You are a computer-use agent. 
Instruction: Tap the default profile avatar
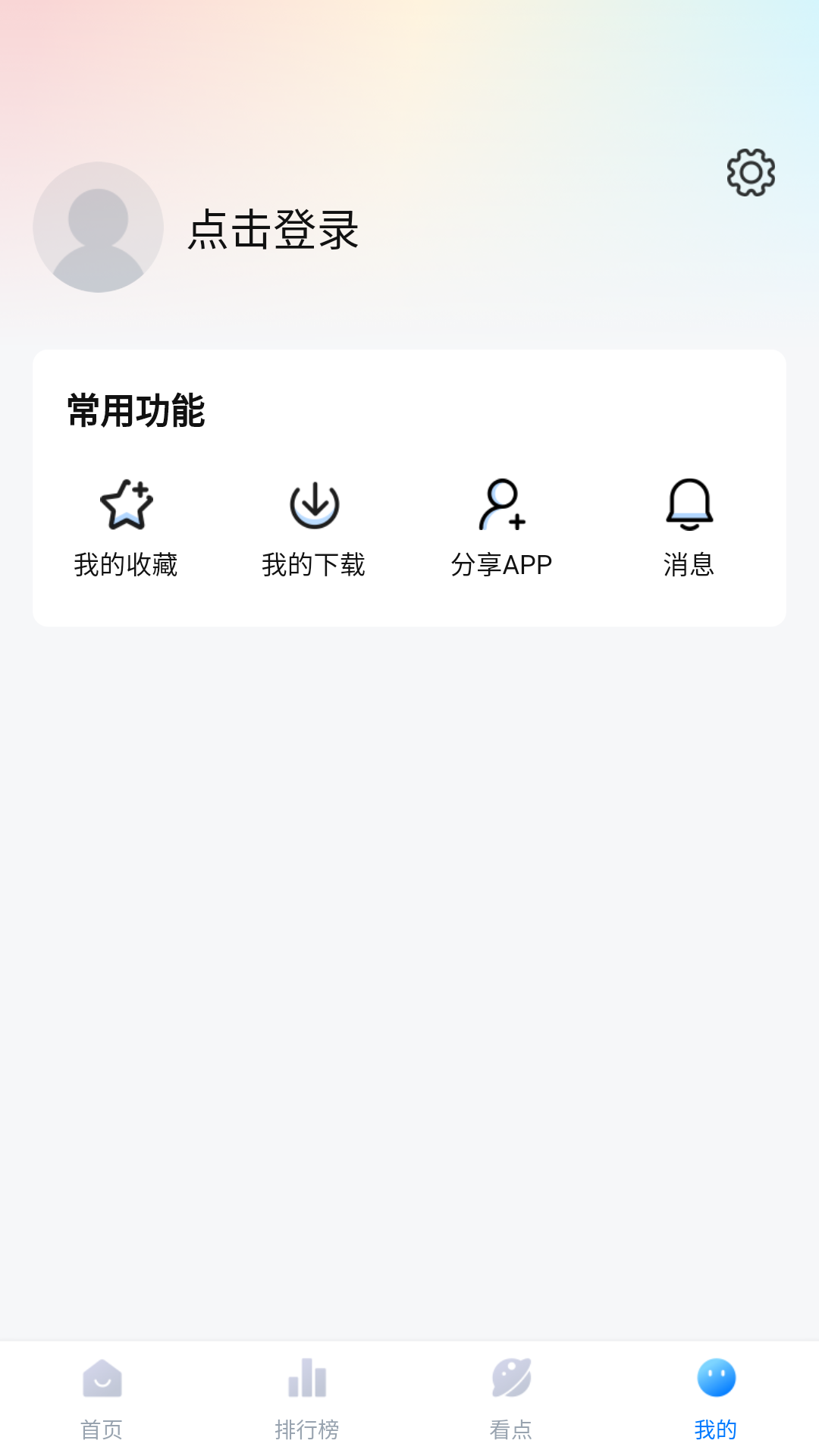pyautogui.click(x=99, y=227)
